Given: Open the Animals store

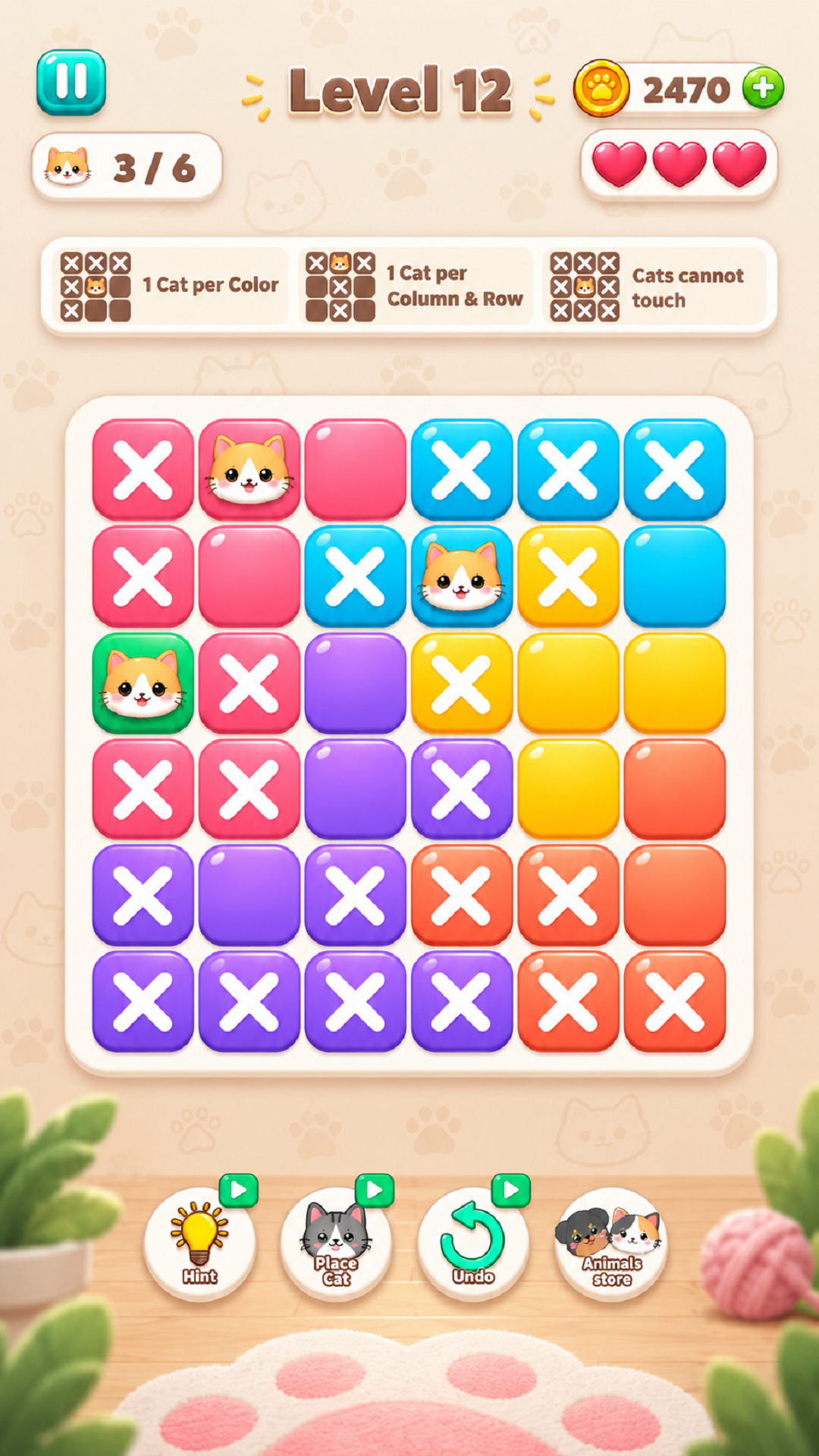Looking at the screenshot, I should coord(611,1244).
